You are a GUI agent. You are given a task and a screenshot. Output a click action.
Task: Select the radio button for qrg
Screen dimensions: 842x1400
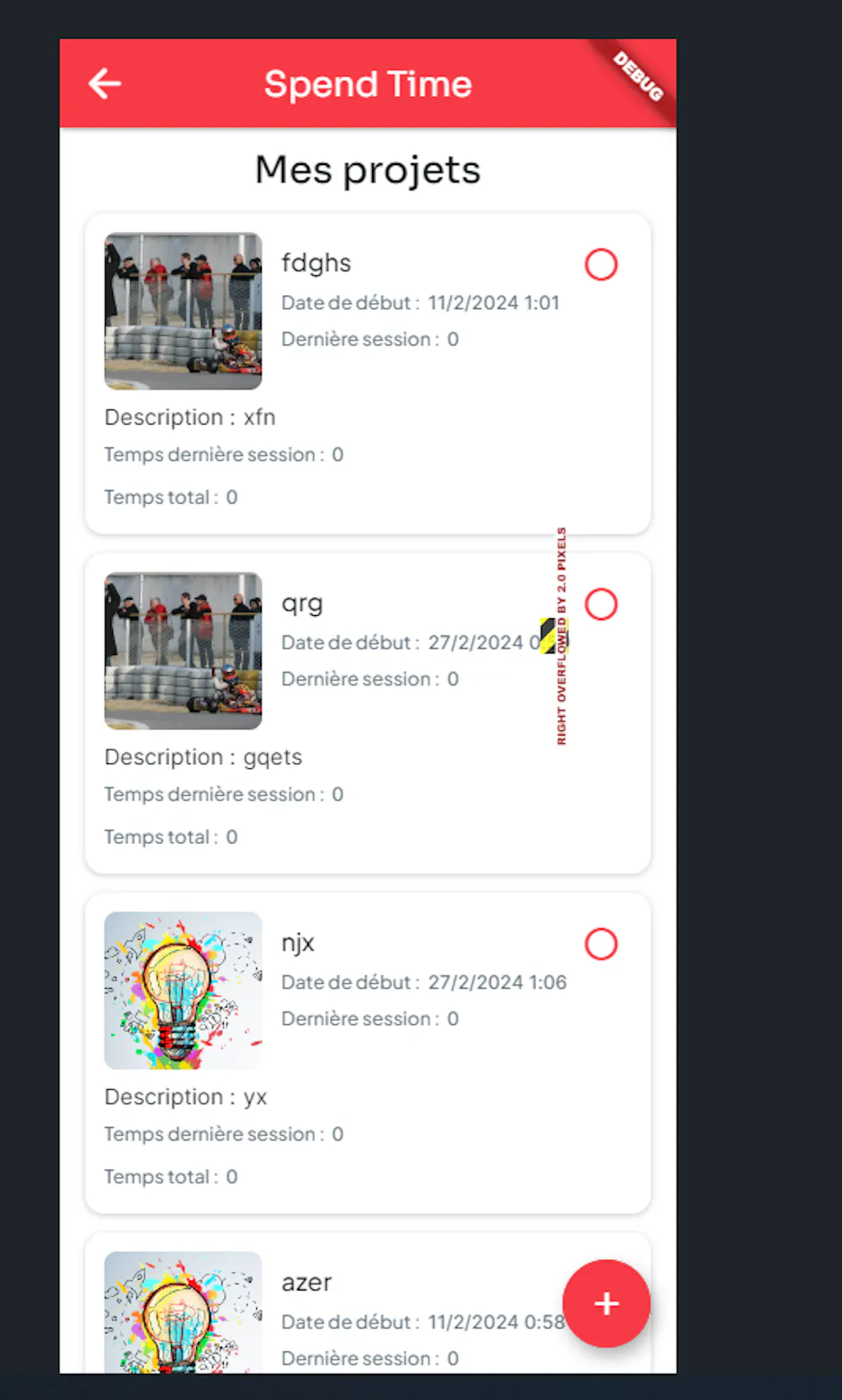tap(601, 604)
